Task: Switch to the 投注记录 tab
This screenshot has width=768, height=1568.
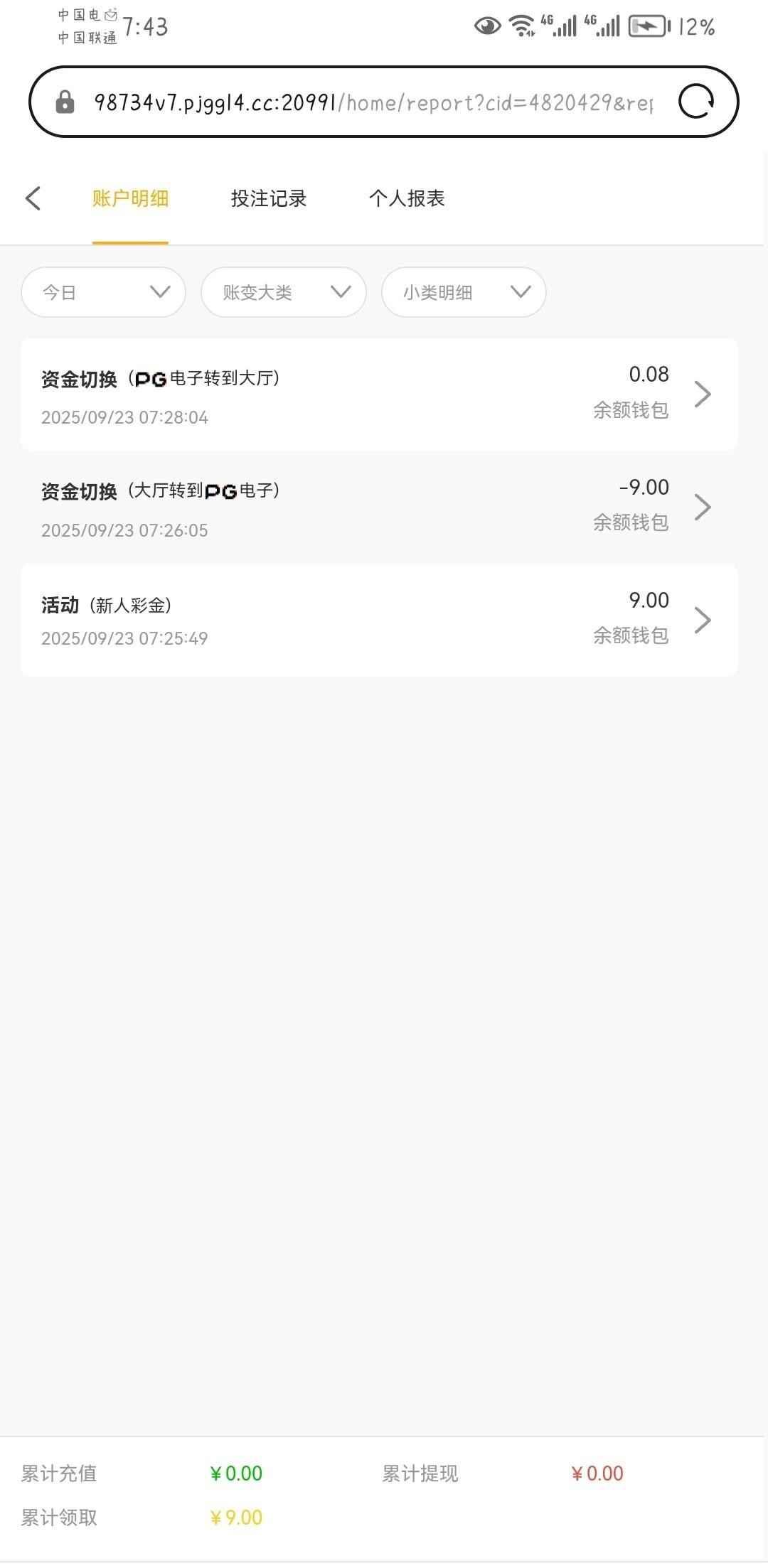Action: (x=268, y=199)
